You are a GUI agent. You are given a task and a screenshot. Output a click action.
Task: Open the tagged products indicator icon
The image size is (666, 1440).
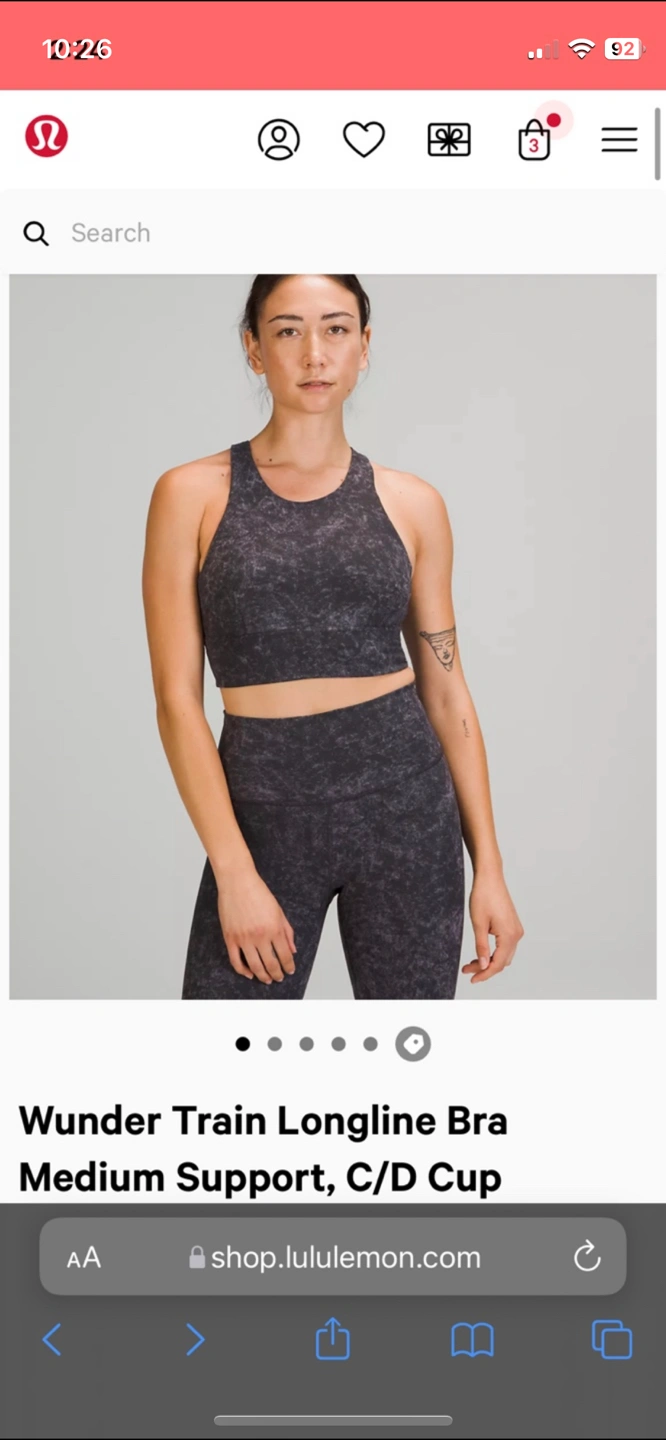(412, 1044)
